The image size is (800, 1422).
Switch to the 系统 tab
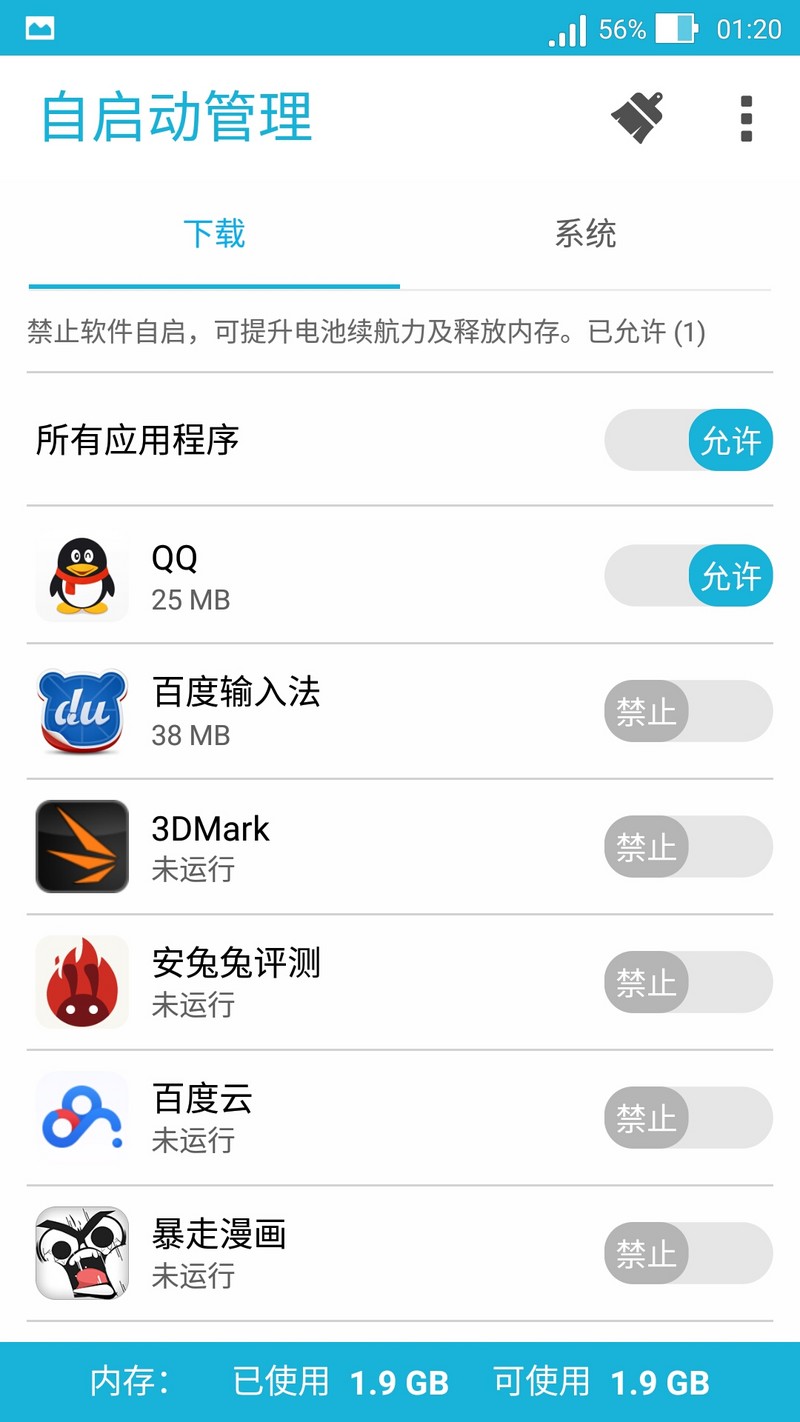point(587,234)
